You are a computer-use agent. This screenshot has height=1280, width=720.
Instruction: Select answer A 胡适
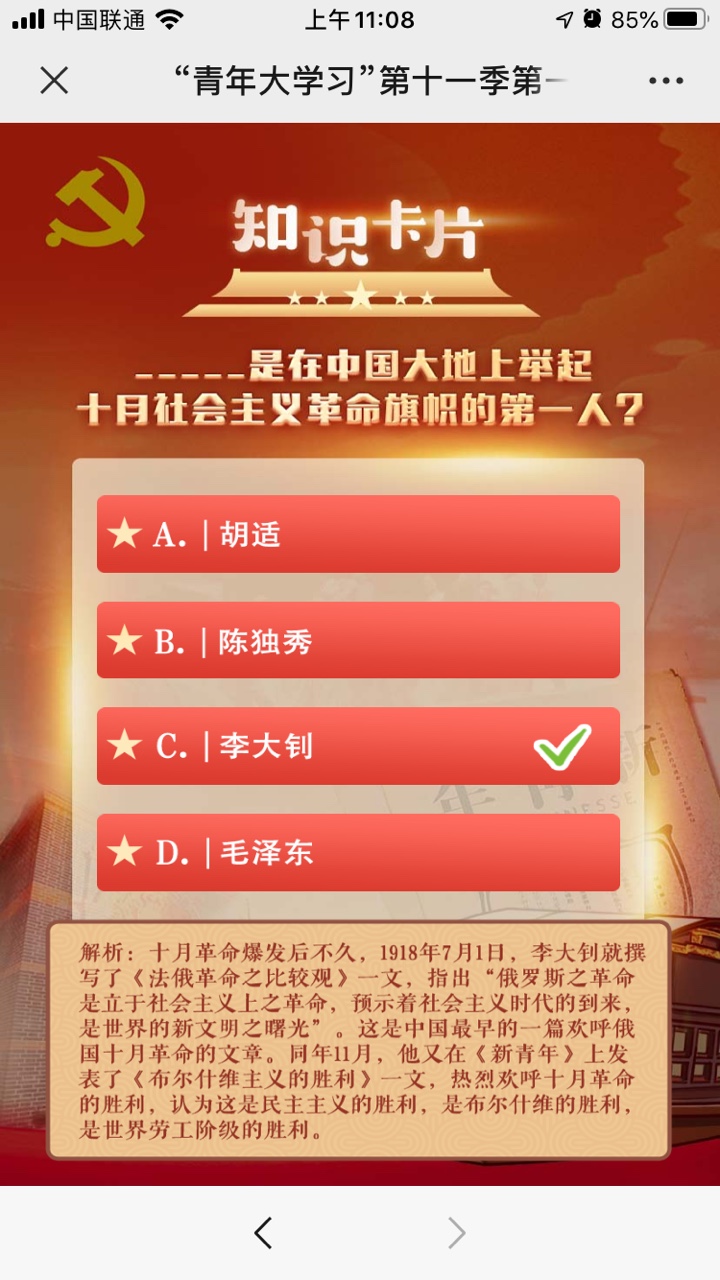tap(358, 534)
